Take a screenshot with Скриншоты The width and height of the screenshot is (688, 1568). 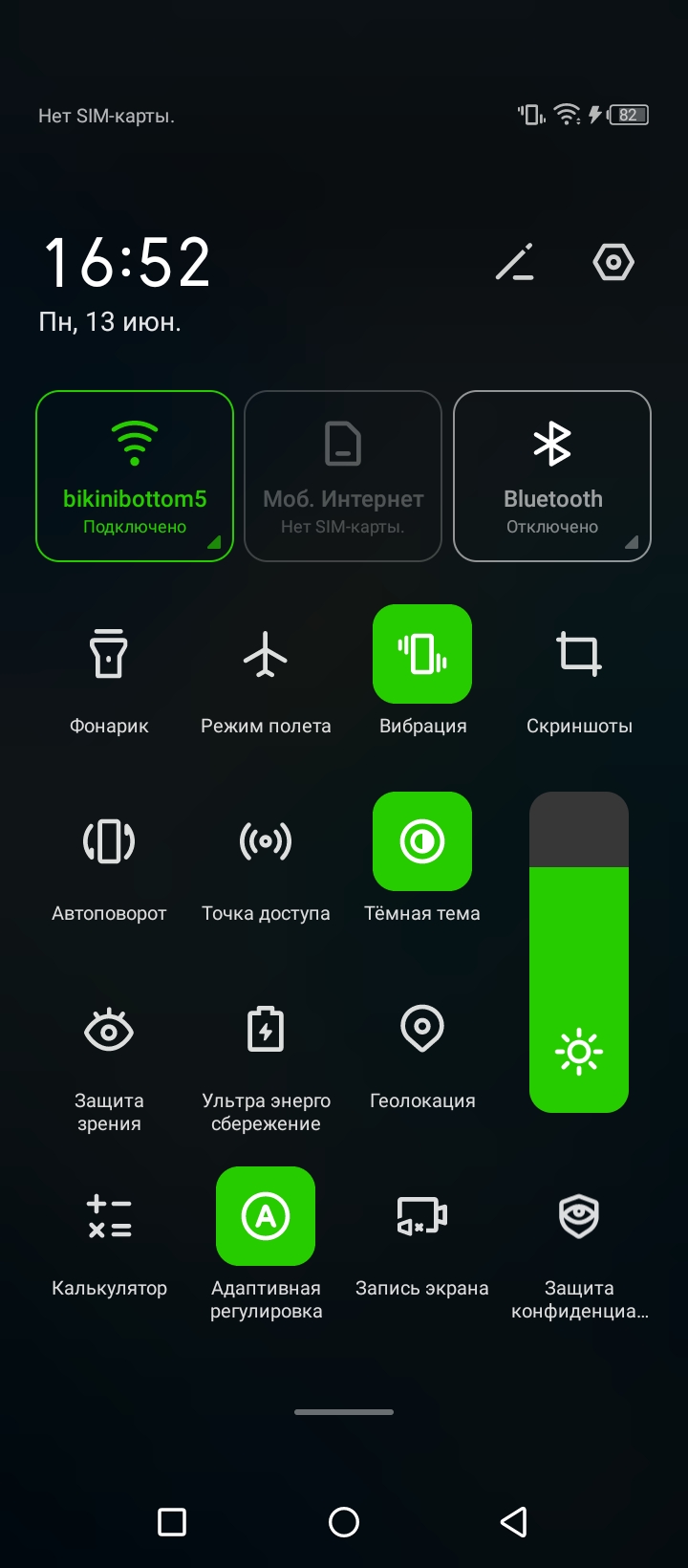pyautogui.click(x=579, y=655)
